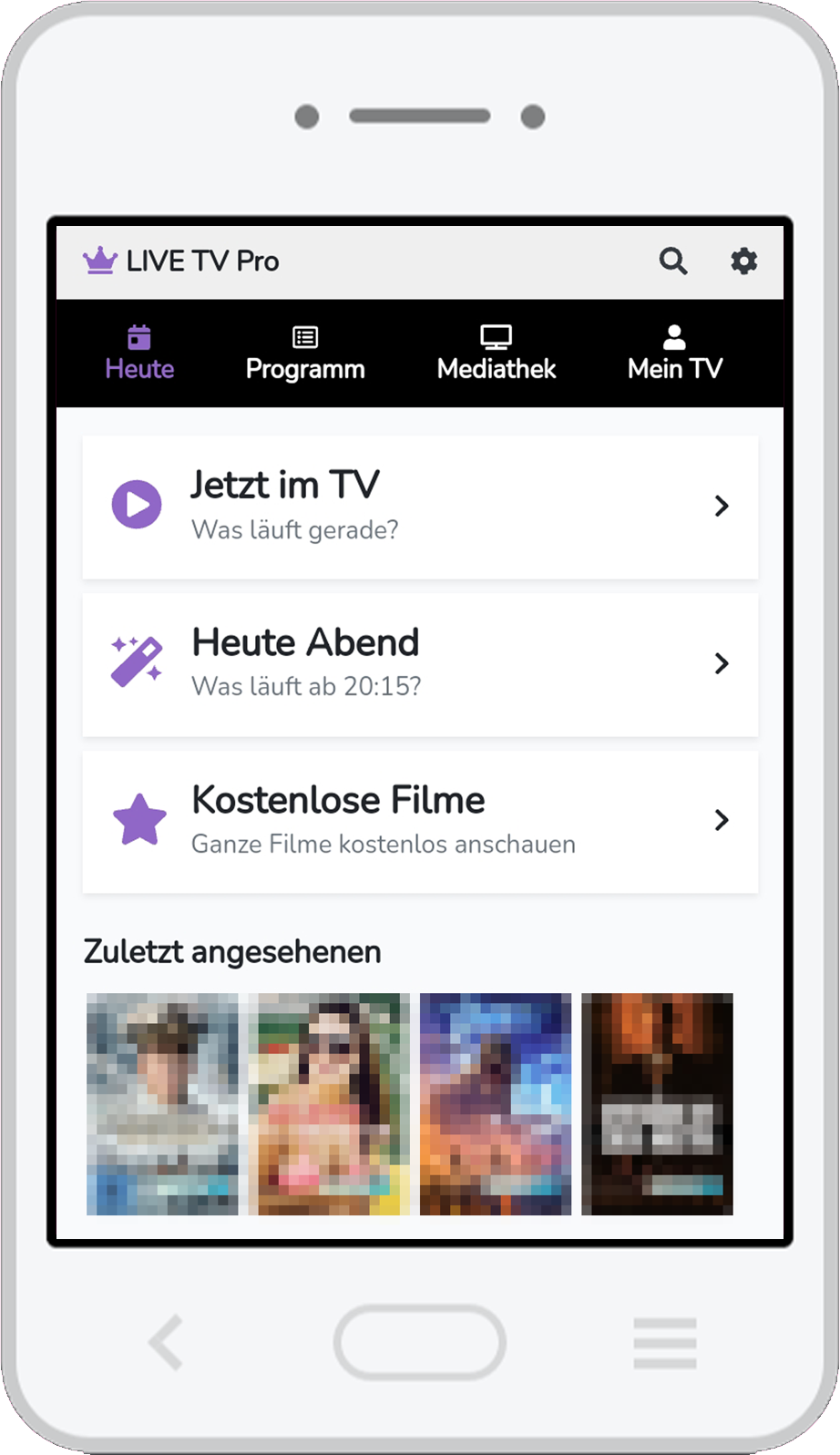Open the Heute Abend row
Viewport: 840px width, 1455px height.
coord(420,664)
